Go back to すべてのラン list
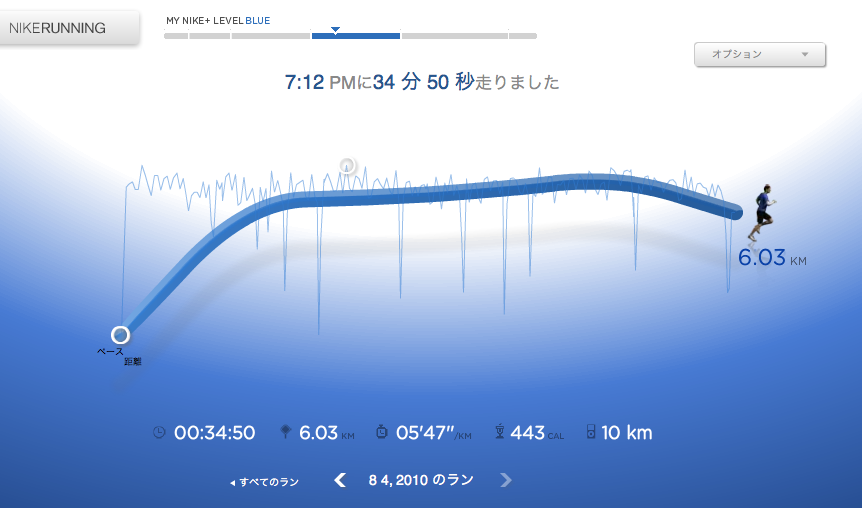The image size is (862, 508). click(265, 482)
